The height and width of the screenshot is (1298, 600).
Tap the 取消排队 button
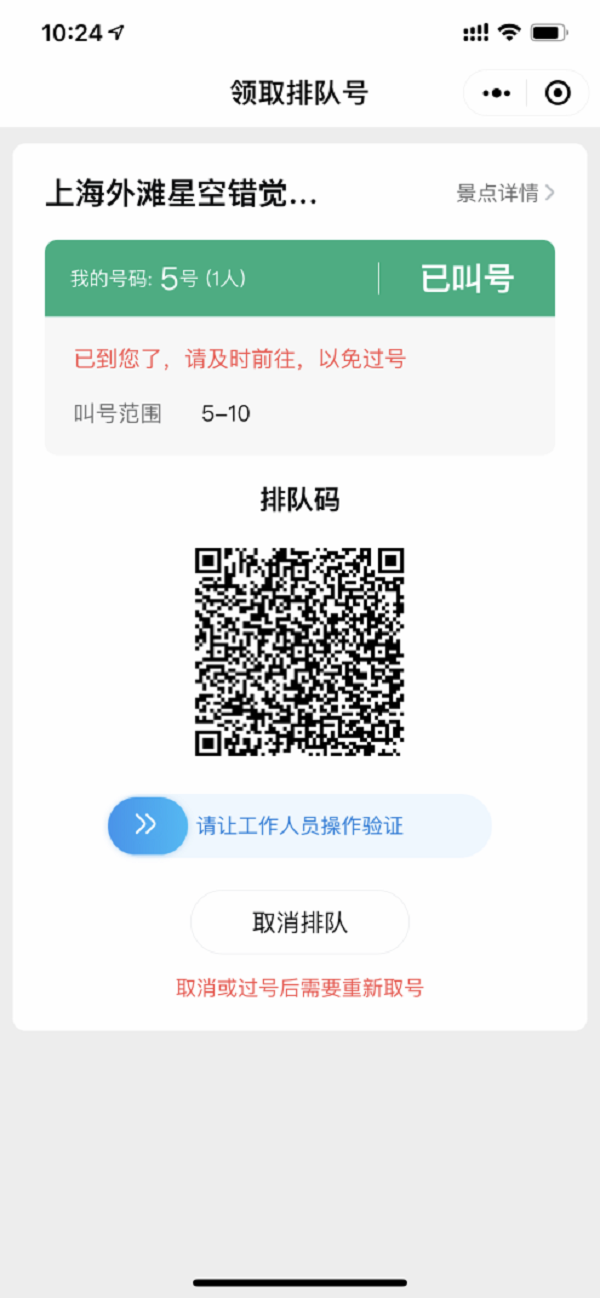coord(300,922)
